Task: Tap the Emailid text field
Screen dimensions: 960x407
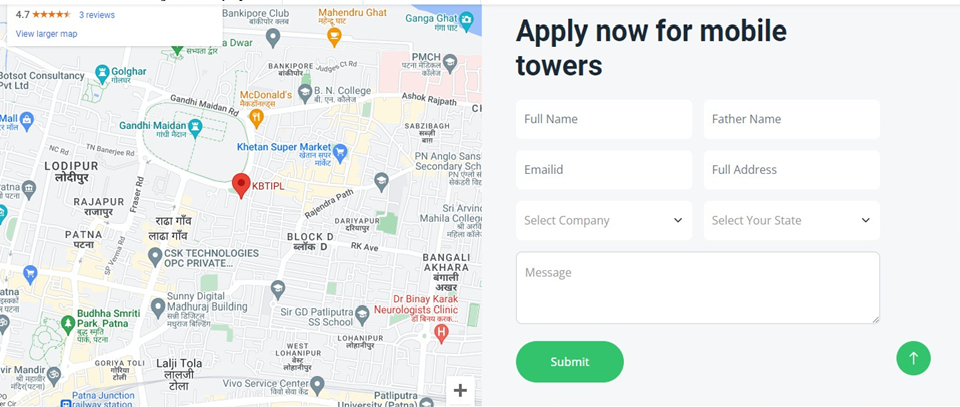Action: [x=603, y=170]
